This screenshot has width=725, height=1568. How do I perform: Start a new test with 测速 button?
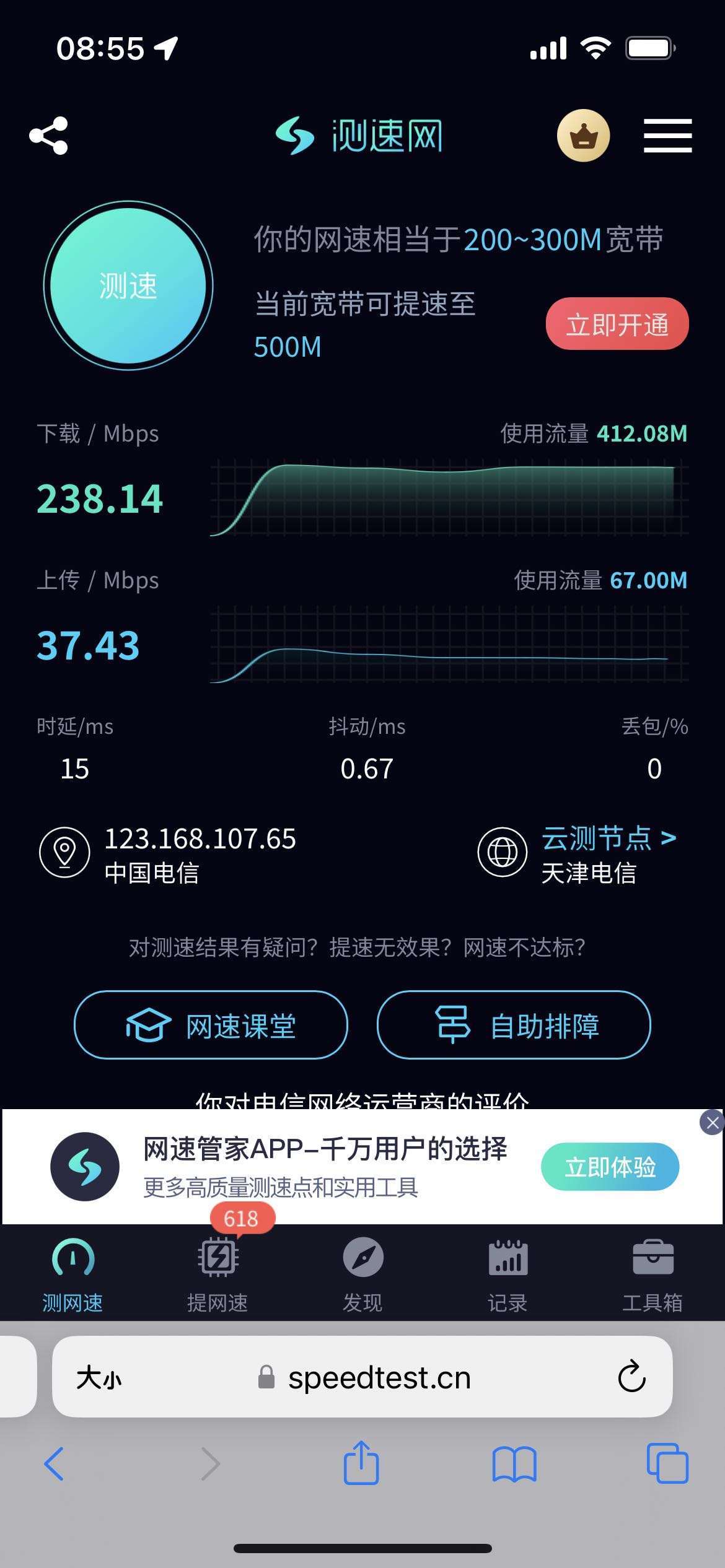[x=128, y=285]
